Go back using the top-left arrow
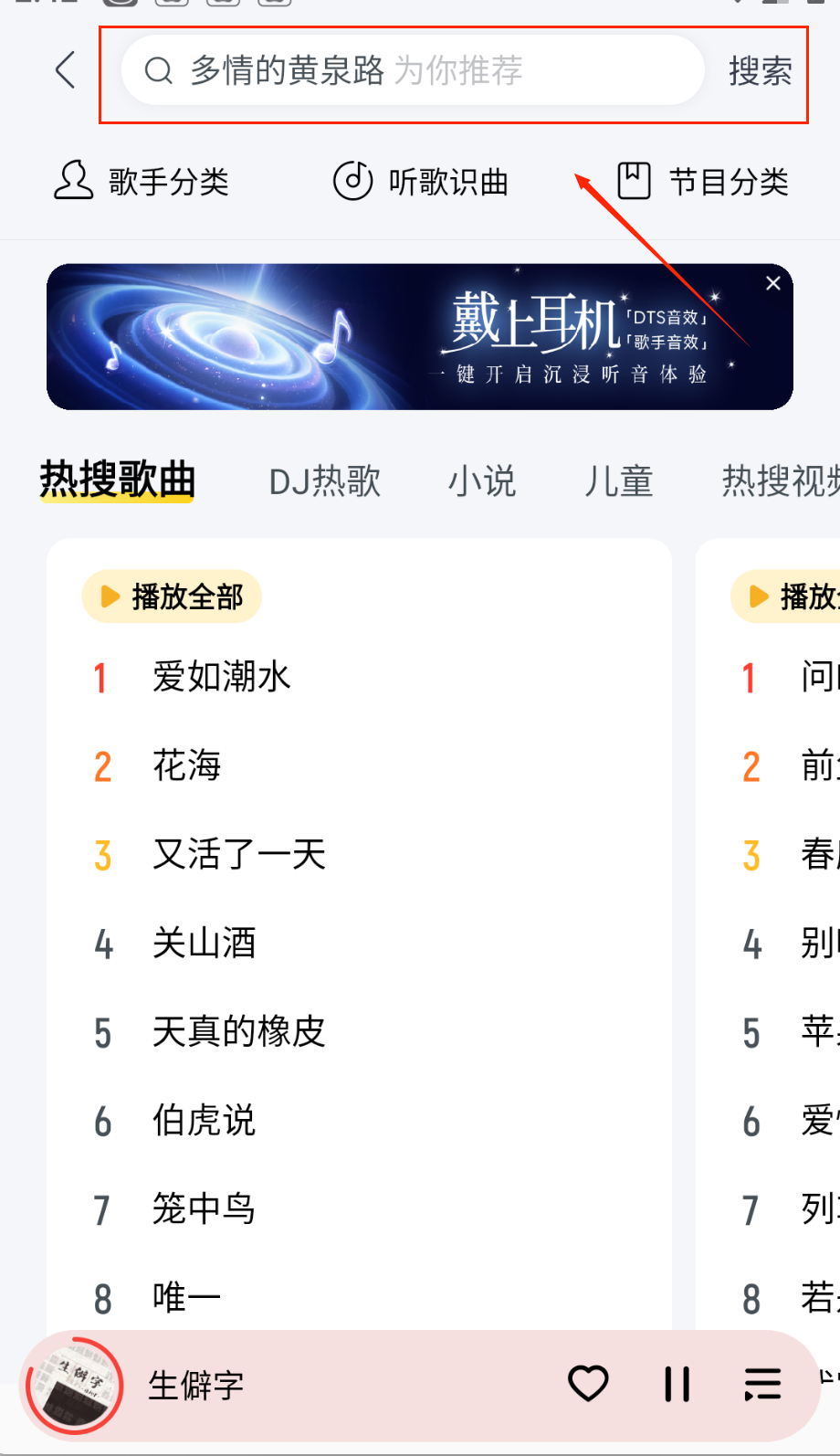 66,70
